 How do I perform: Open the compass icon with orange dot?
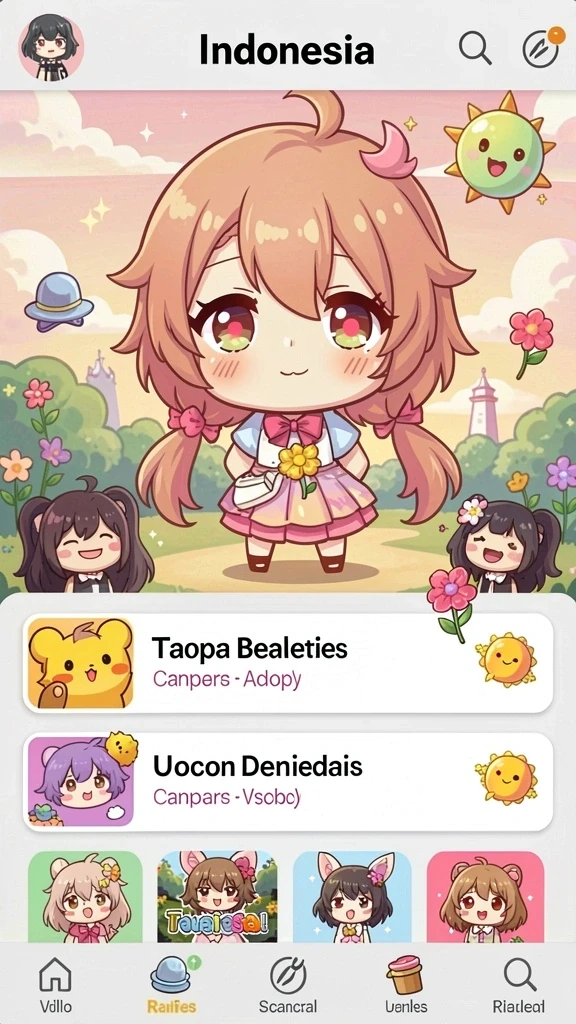542,48
